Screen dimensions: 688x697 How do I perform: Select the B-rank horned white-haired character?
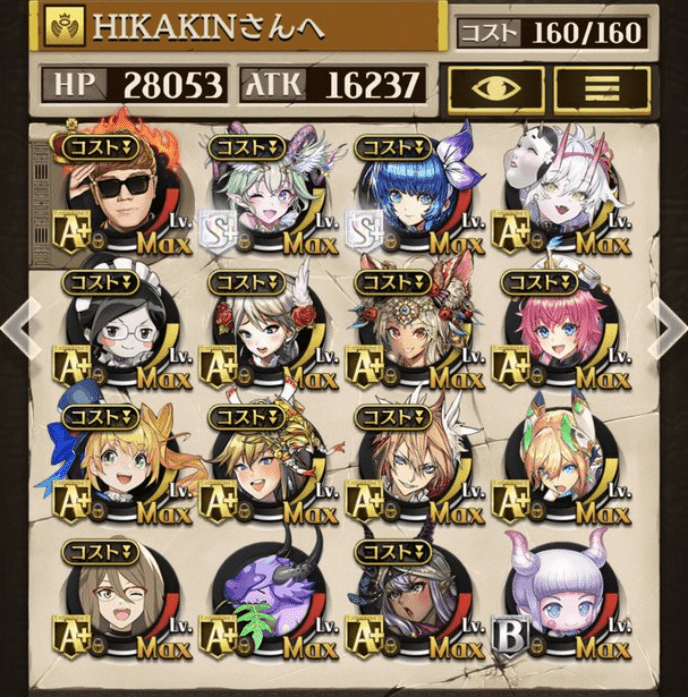562,598
